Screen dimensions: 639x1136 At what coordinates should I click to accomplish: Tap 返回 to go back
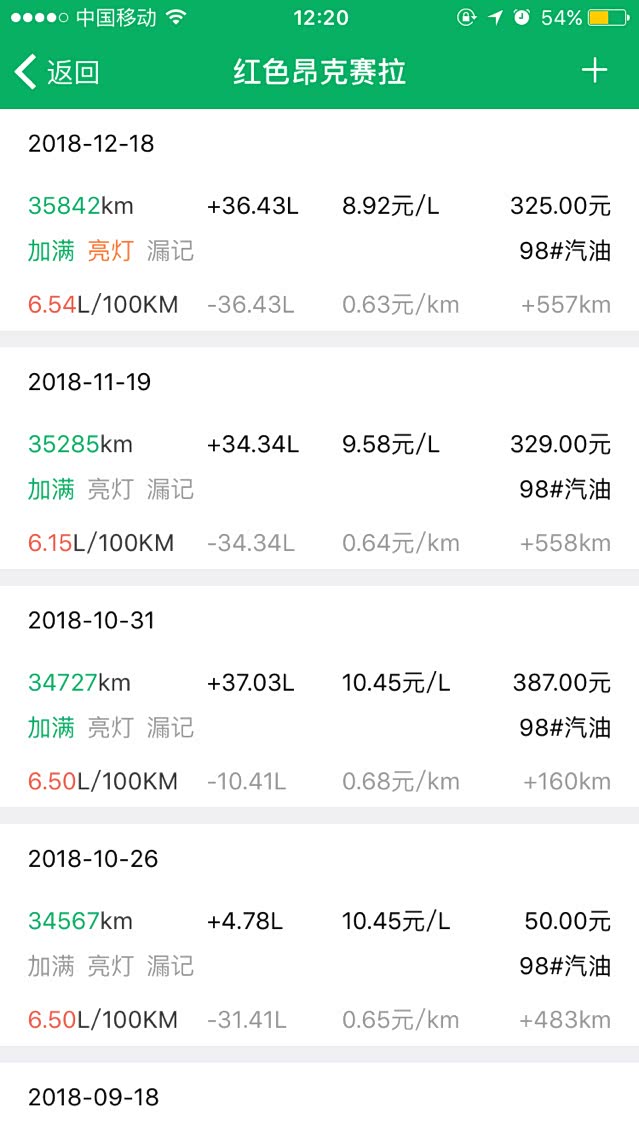click(58, 72)
